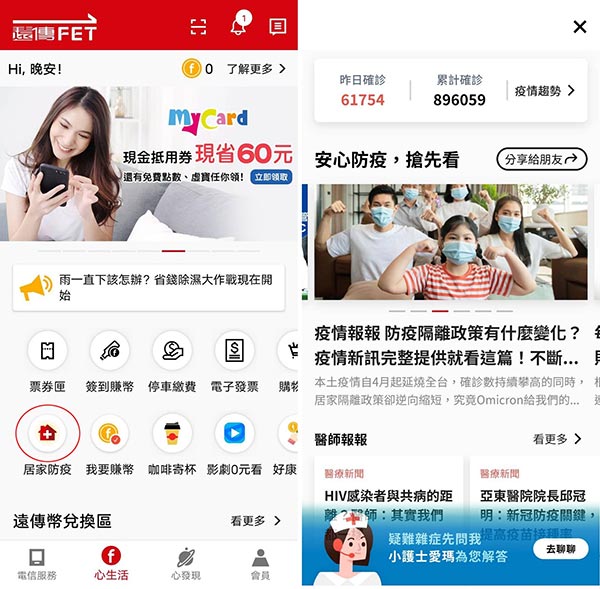Tap the 分享給朋友 button

(x=541, y=159)
